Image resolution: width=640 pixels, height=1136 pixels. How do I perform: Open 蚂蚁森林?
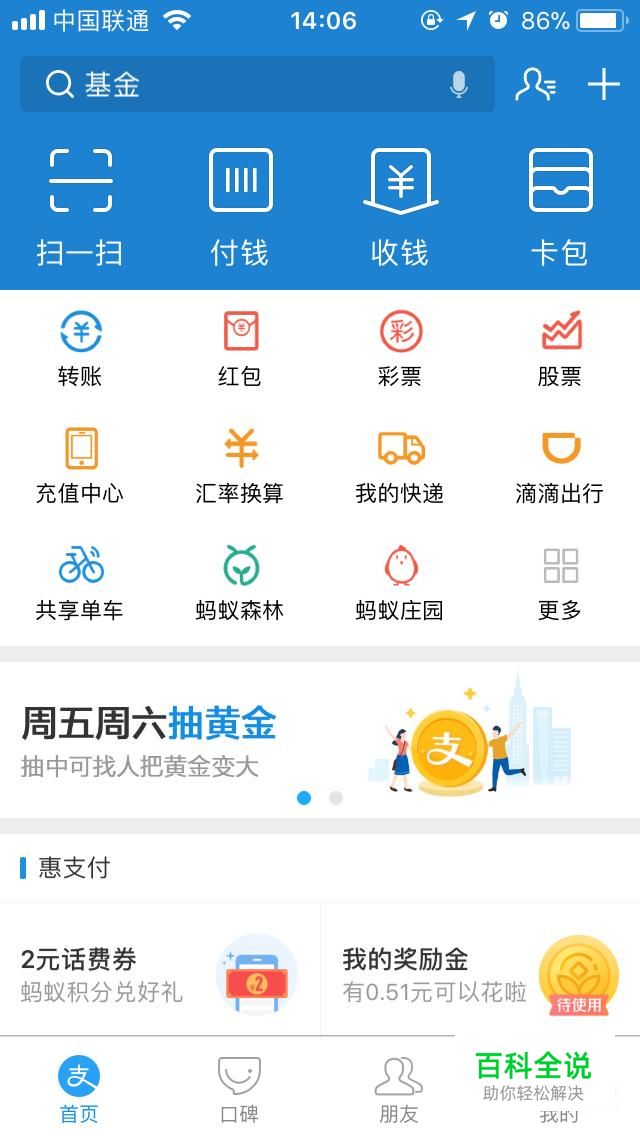(x=240, y=582)
